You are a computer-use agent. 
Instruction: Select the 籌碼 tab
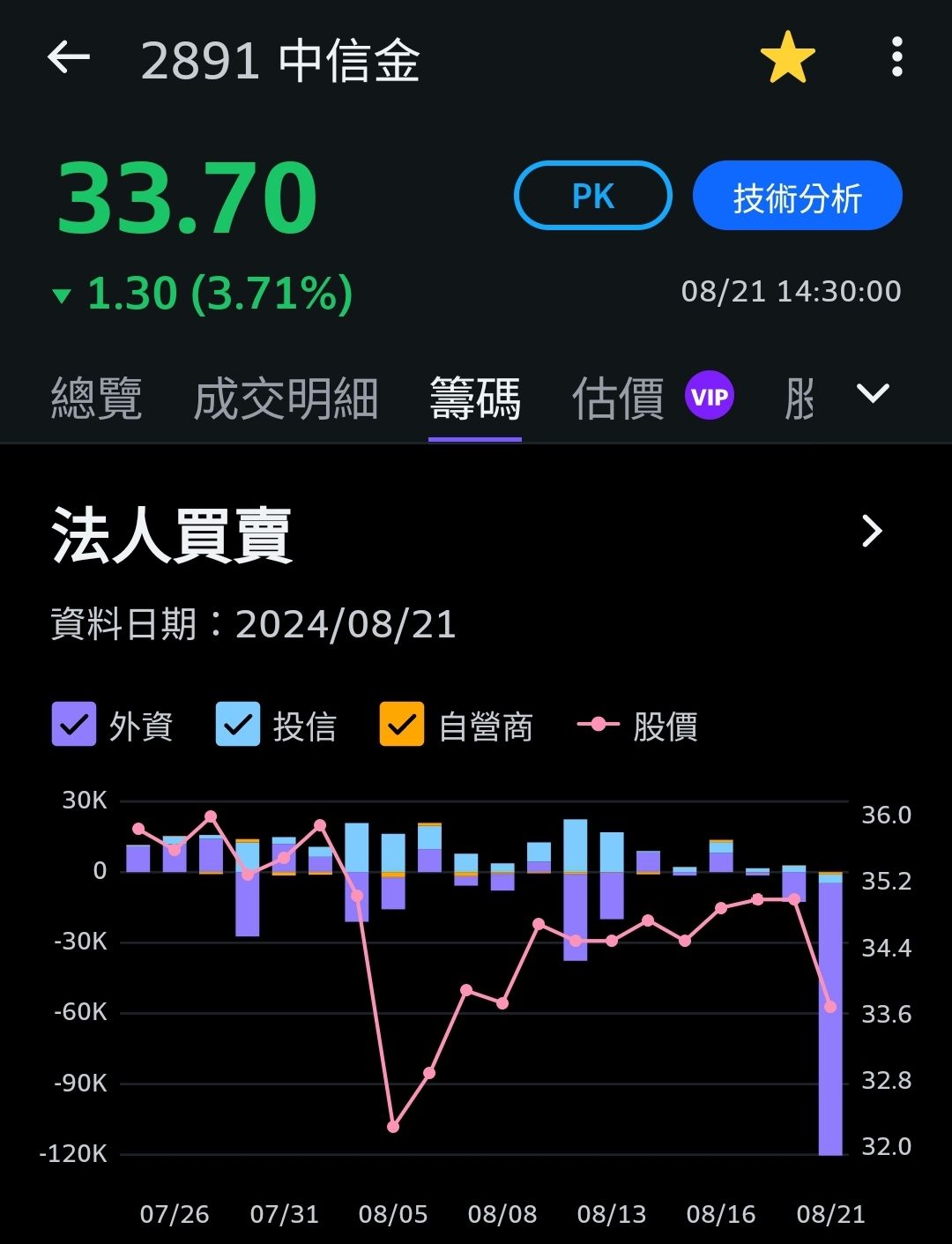click(474, 399)
